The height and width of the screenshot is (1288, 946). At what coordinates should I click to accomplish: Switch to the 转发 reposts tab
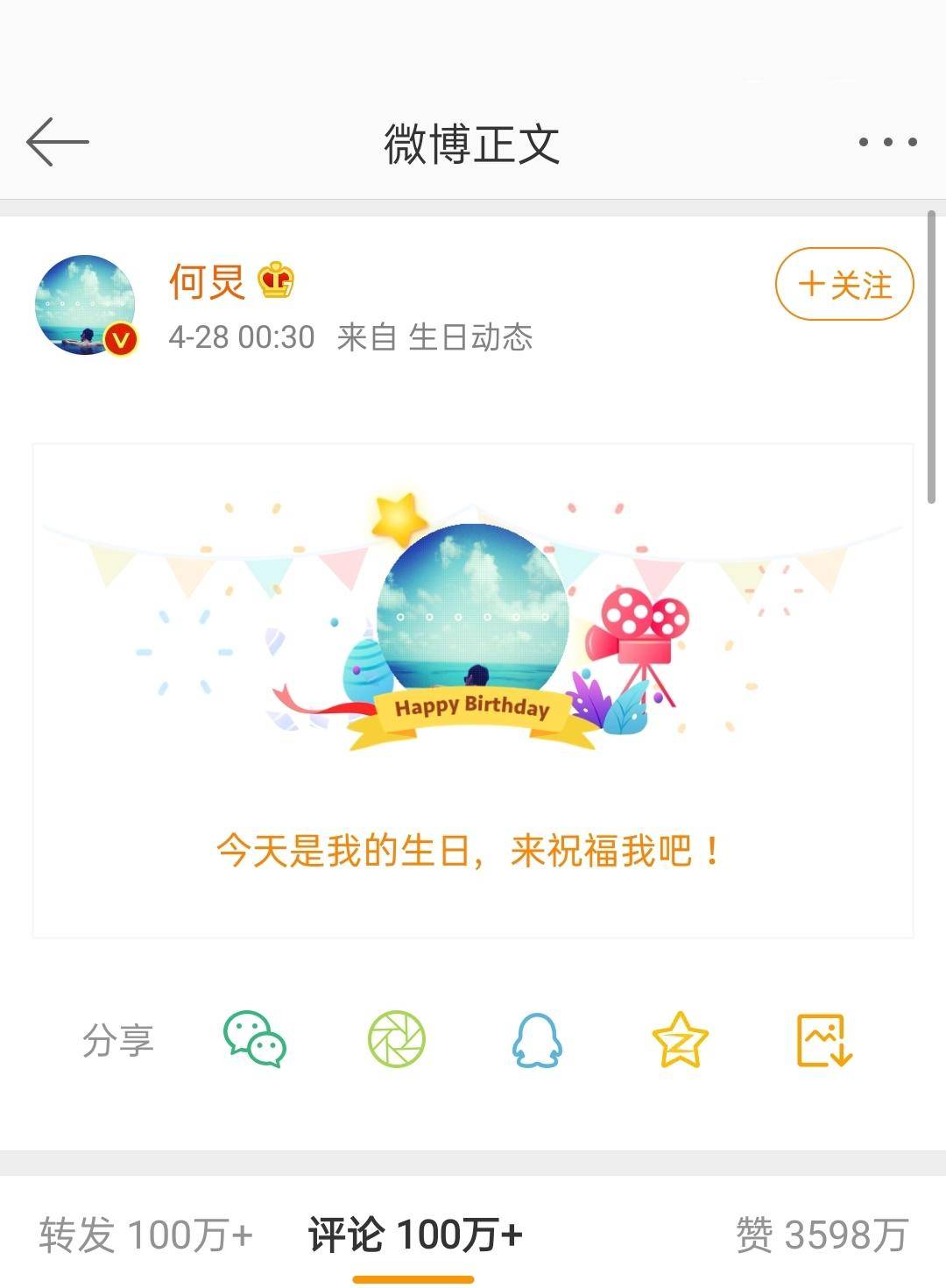147,1232
